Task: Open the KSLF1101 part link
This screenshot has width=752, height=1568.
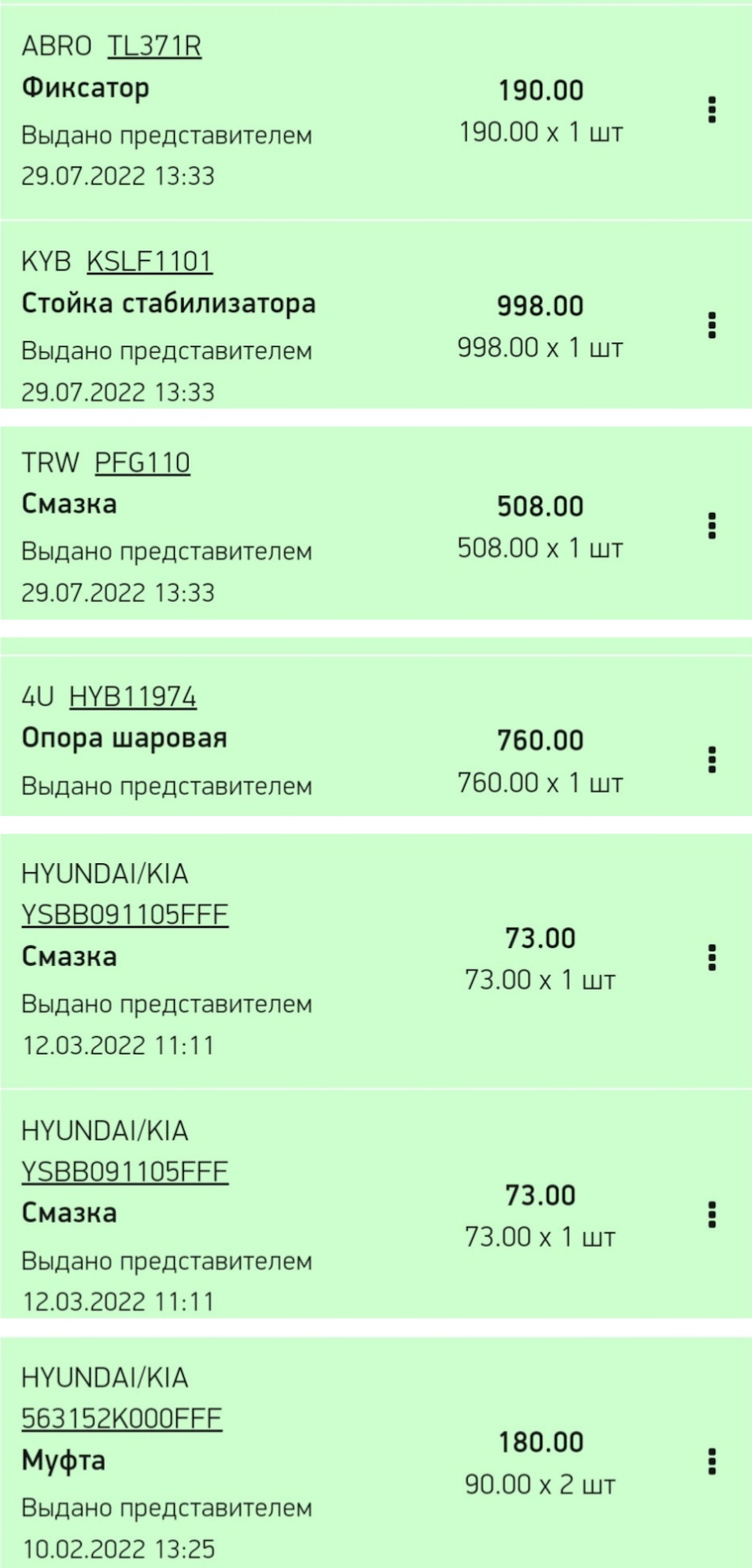Action: (x=149, y=261)
